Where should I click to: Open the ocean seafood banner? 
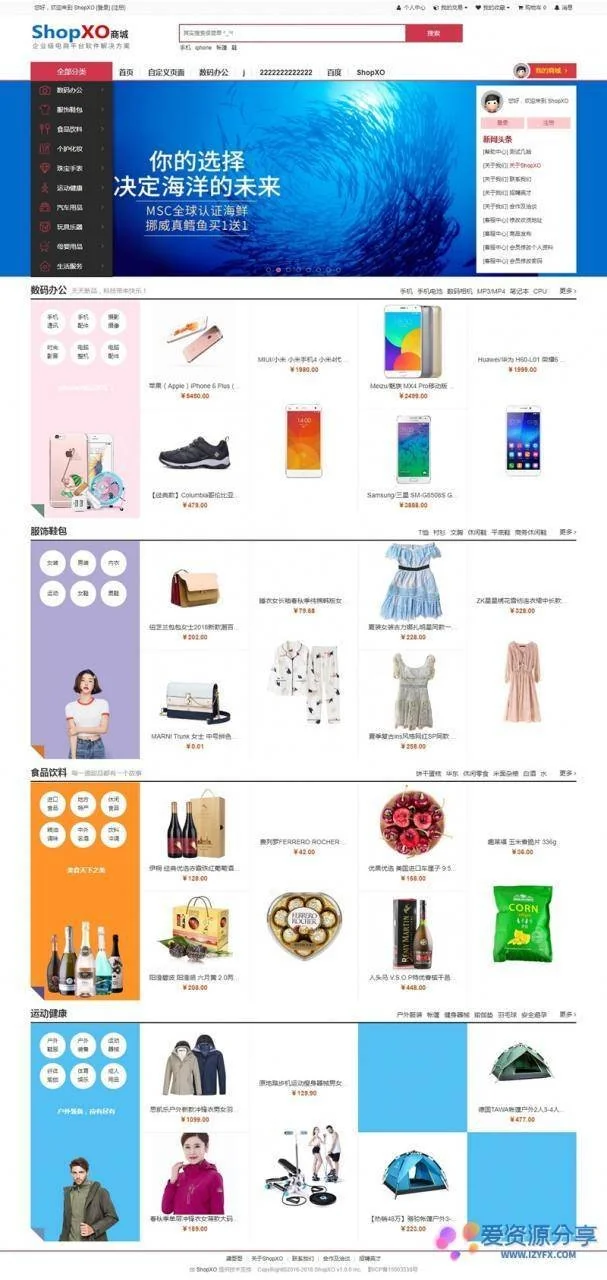coord(290,180)
